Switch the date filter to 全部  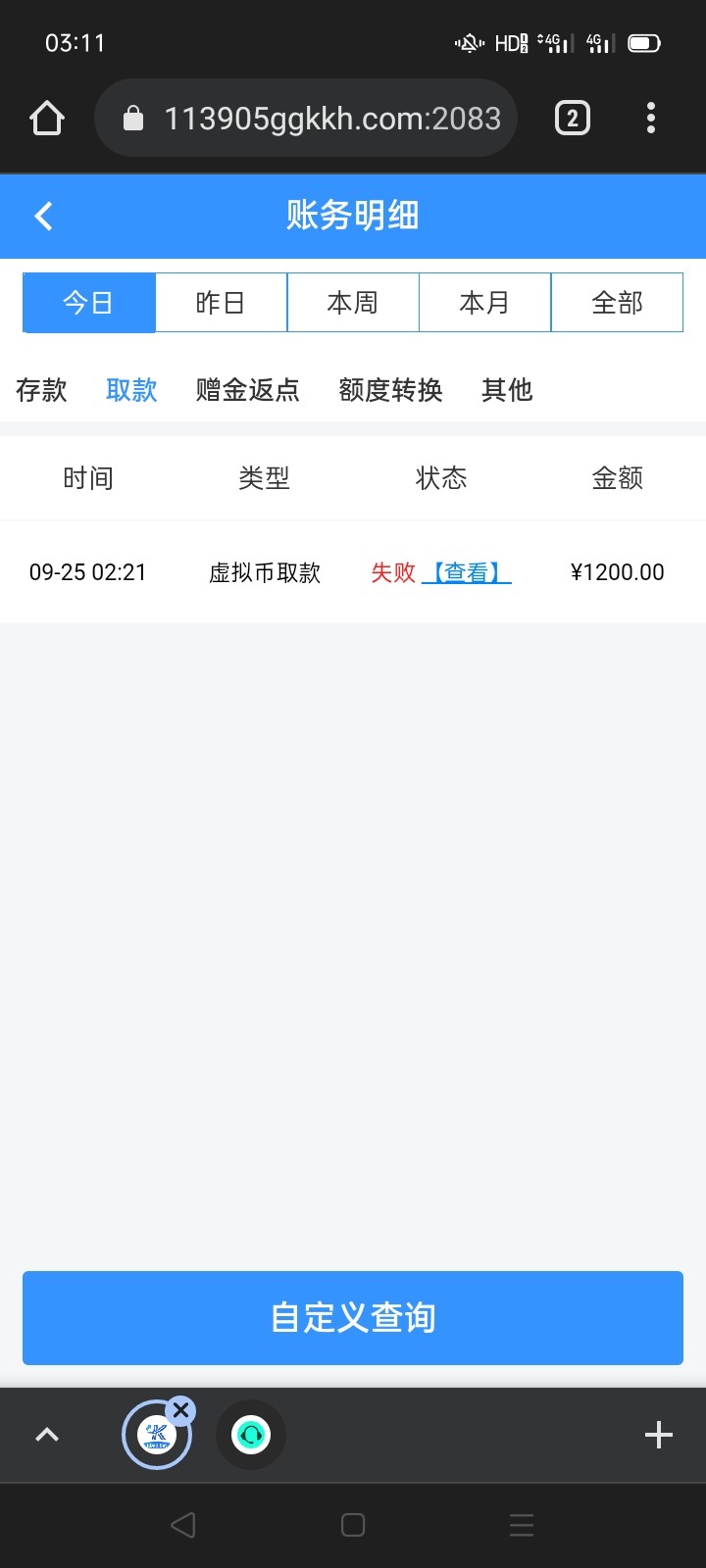coord(618,302)
